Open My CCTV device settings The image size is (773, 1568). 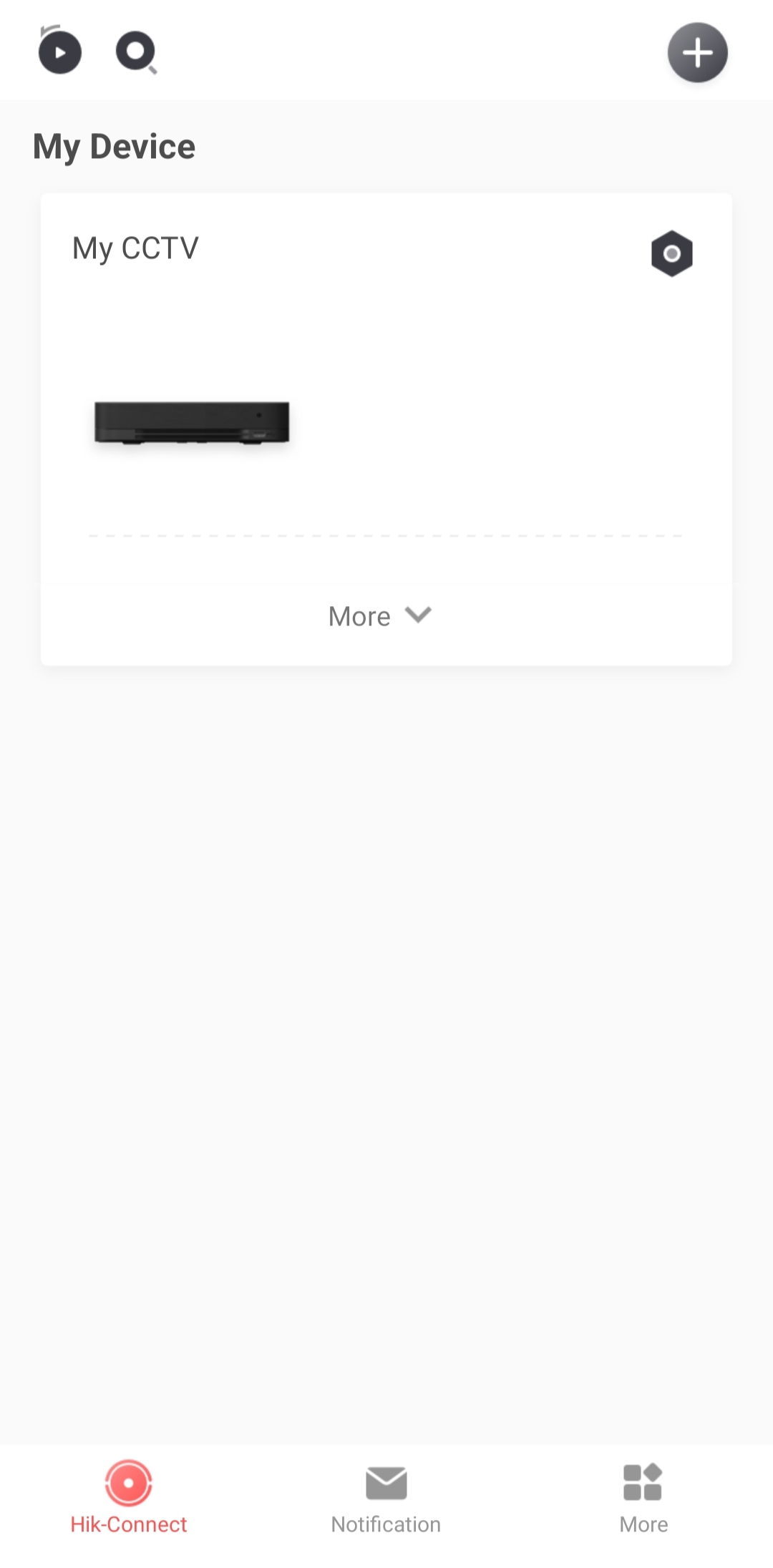pyautogui.click(x=671, y=253)
